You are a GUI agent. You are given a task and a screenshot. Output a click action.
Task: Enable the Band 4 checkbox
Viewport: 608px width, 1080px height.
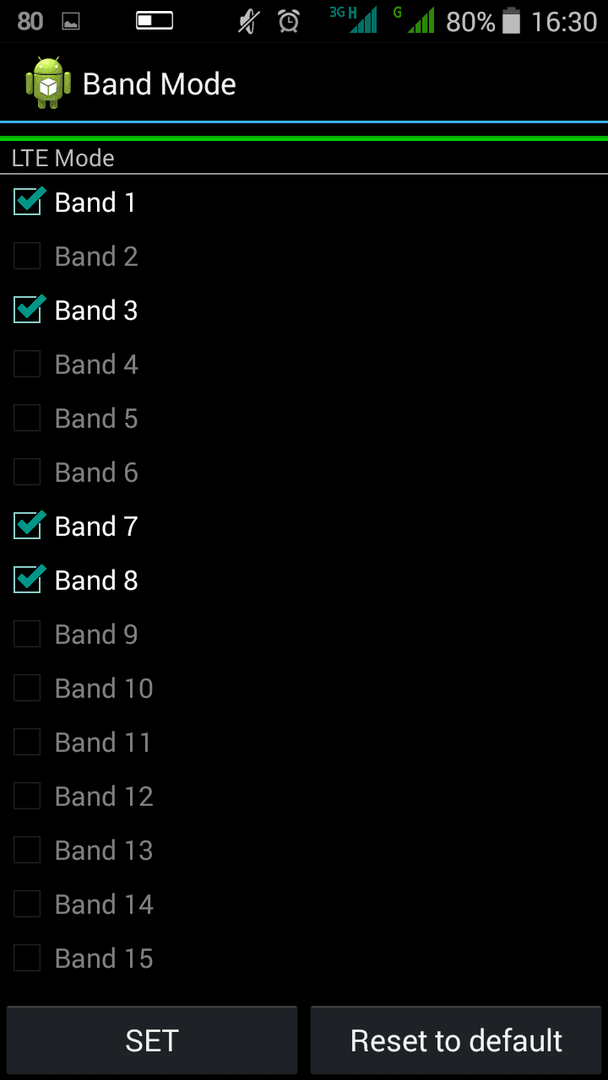click(x=27, y=365)
